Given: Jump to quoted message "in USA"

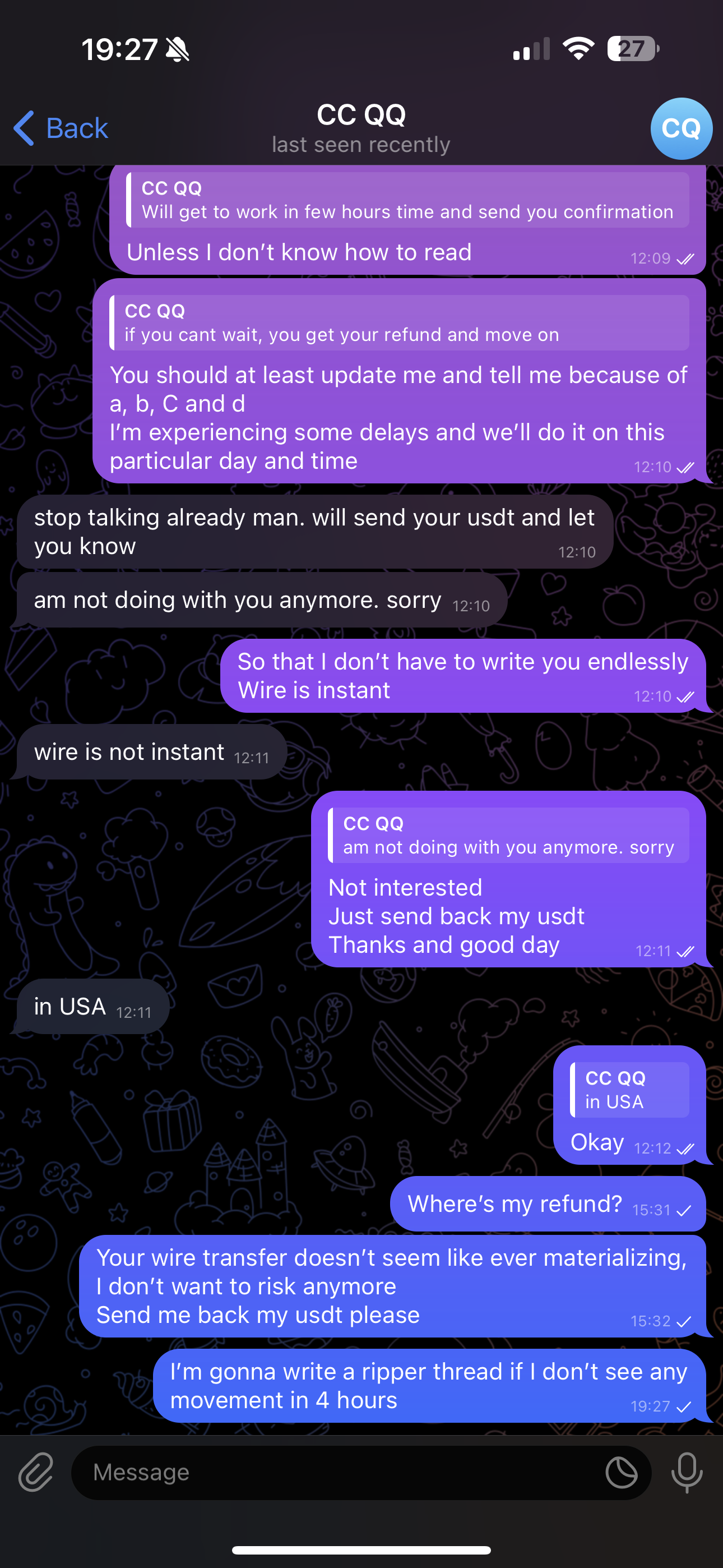Looking at the screenshot, I should coord(629,1090).
